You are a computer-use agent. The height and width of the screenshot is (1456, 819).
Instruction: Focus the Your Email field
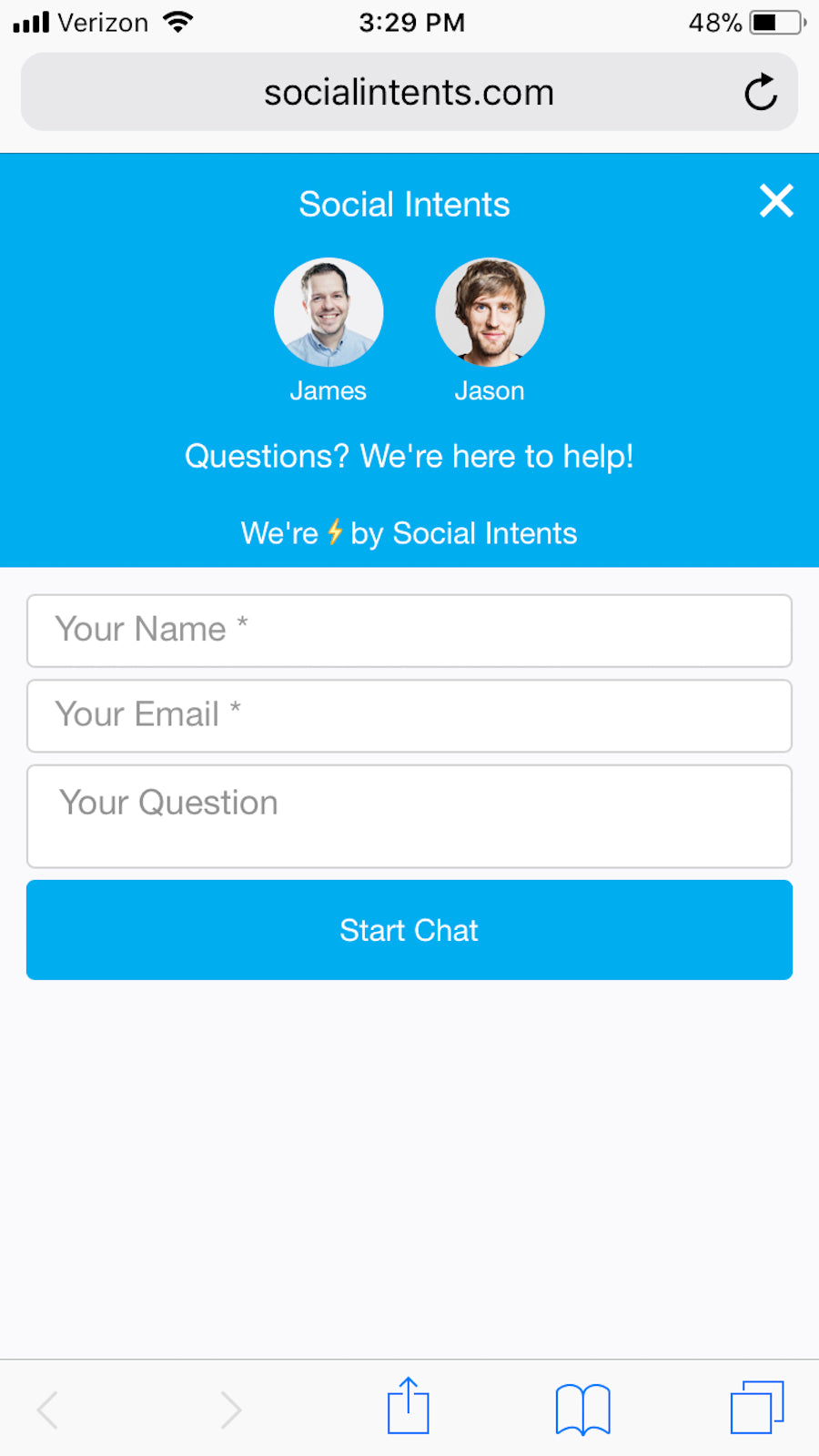click(409, 716)
